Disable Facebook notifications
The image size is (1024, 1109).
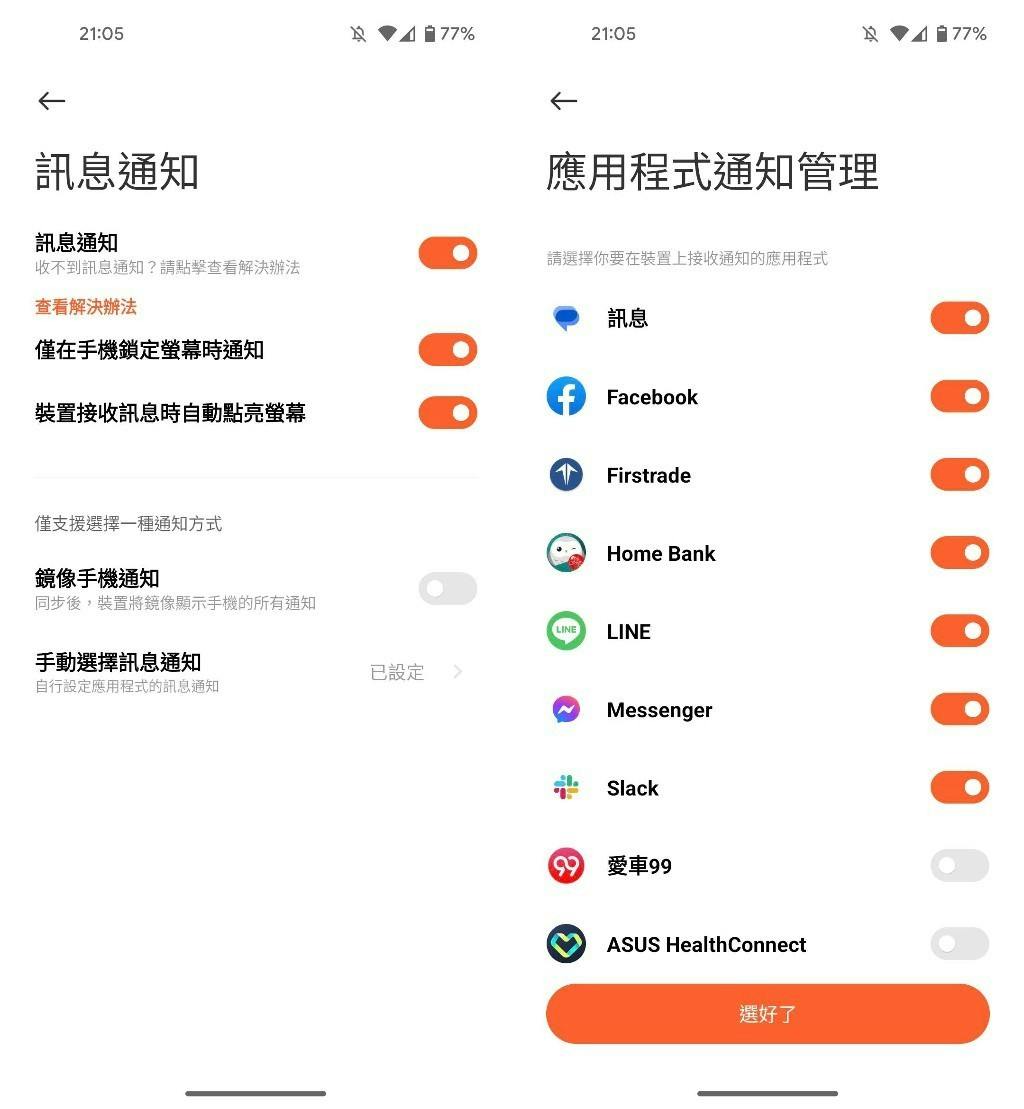(x=959, y=397)
